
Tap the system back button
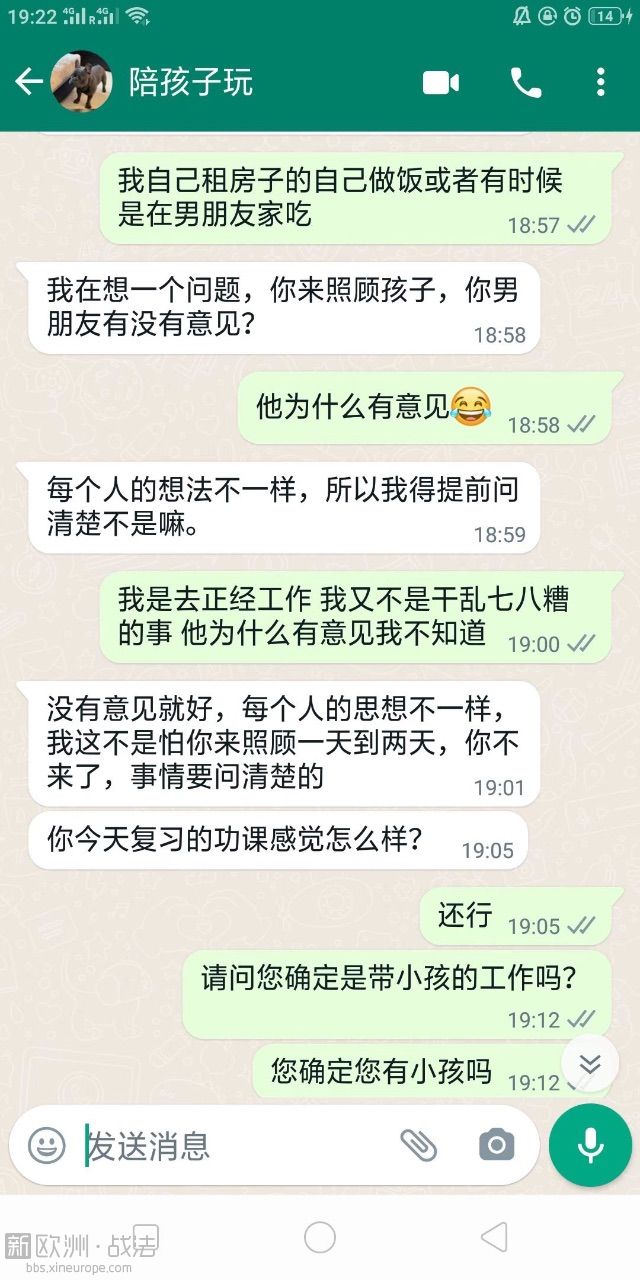(494, 1238)
